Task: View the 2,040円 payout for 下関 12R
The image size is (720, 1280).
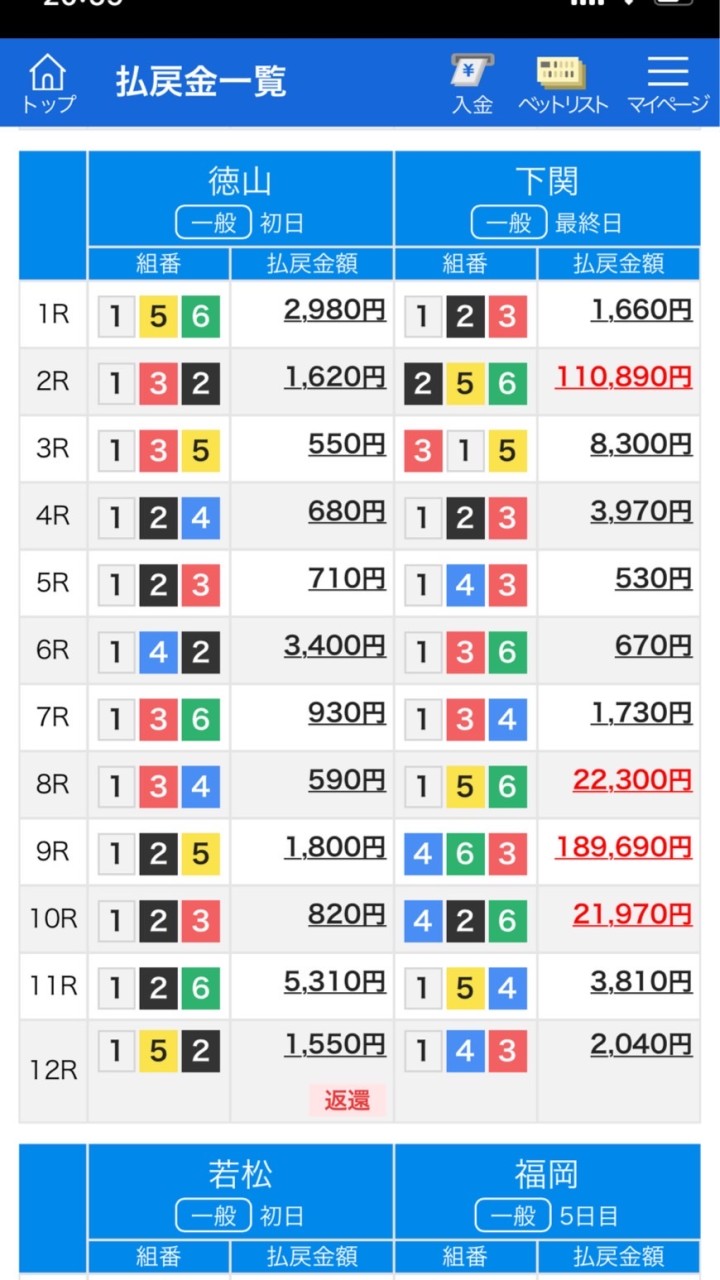Action: (641, 1045)
